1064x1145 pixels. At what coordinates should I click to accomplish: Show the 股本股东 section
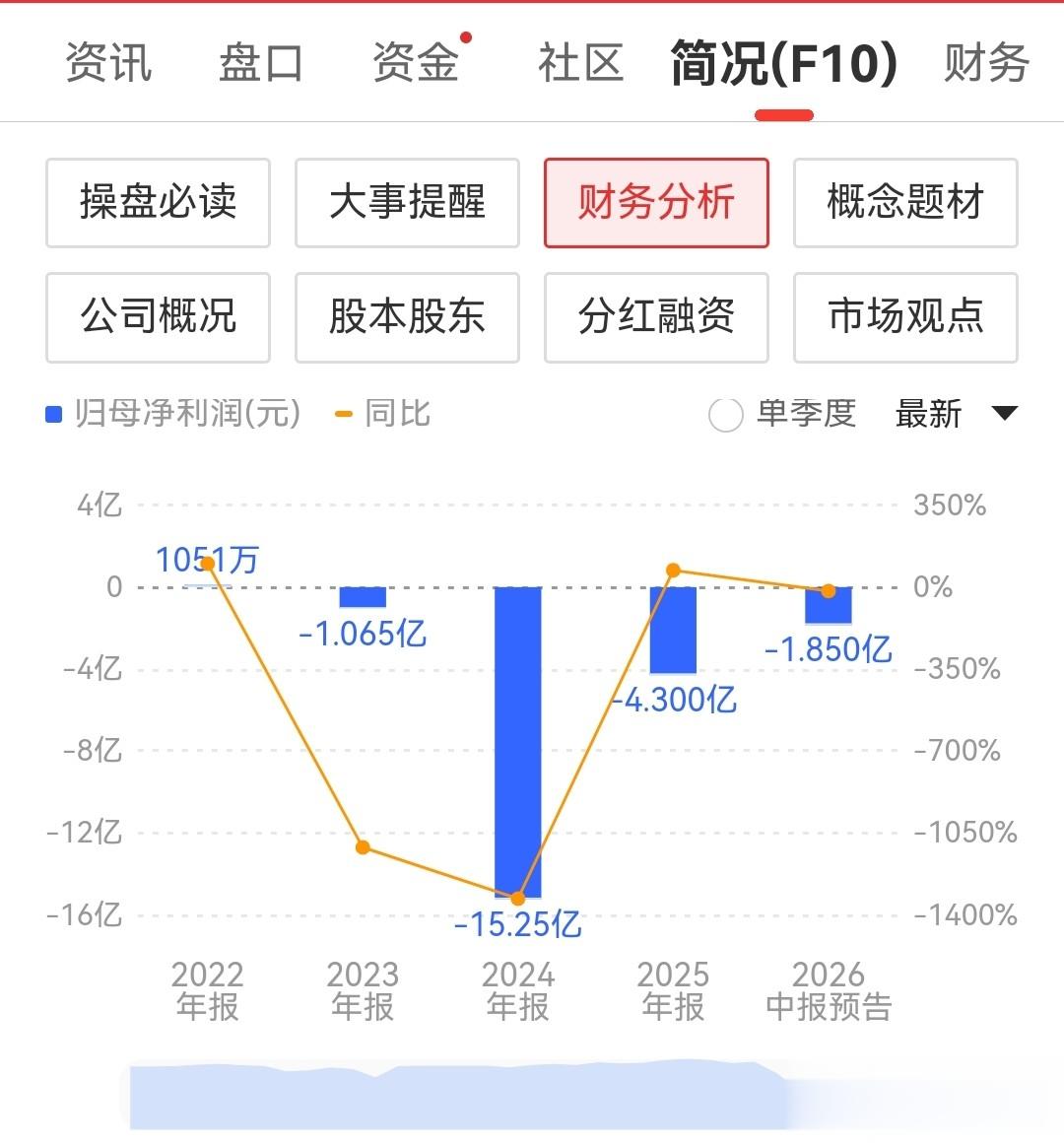tap(407, 317)
